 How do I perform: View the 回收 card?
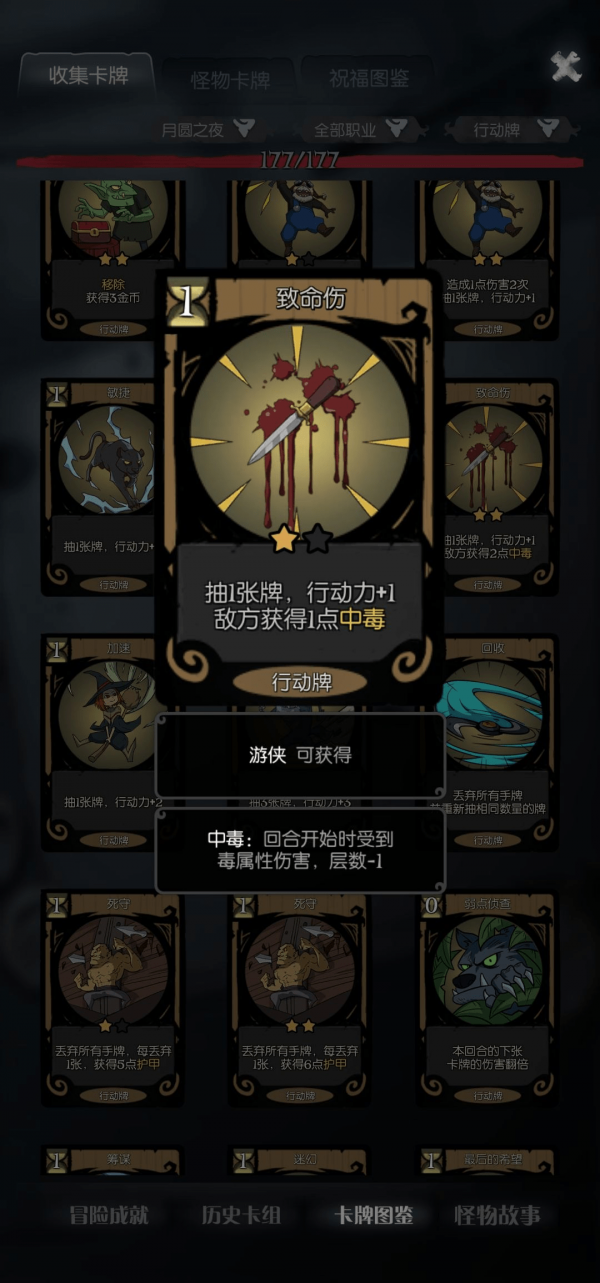(490, 743)
